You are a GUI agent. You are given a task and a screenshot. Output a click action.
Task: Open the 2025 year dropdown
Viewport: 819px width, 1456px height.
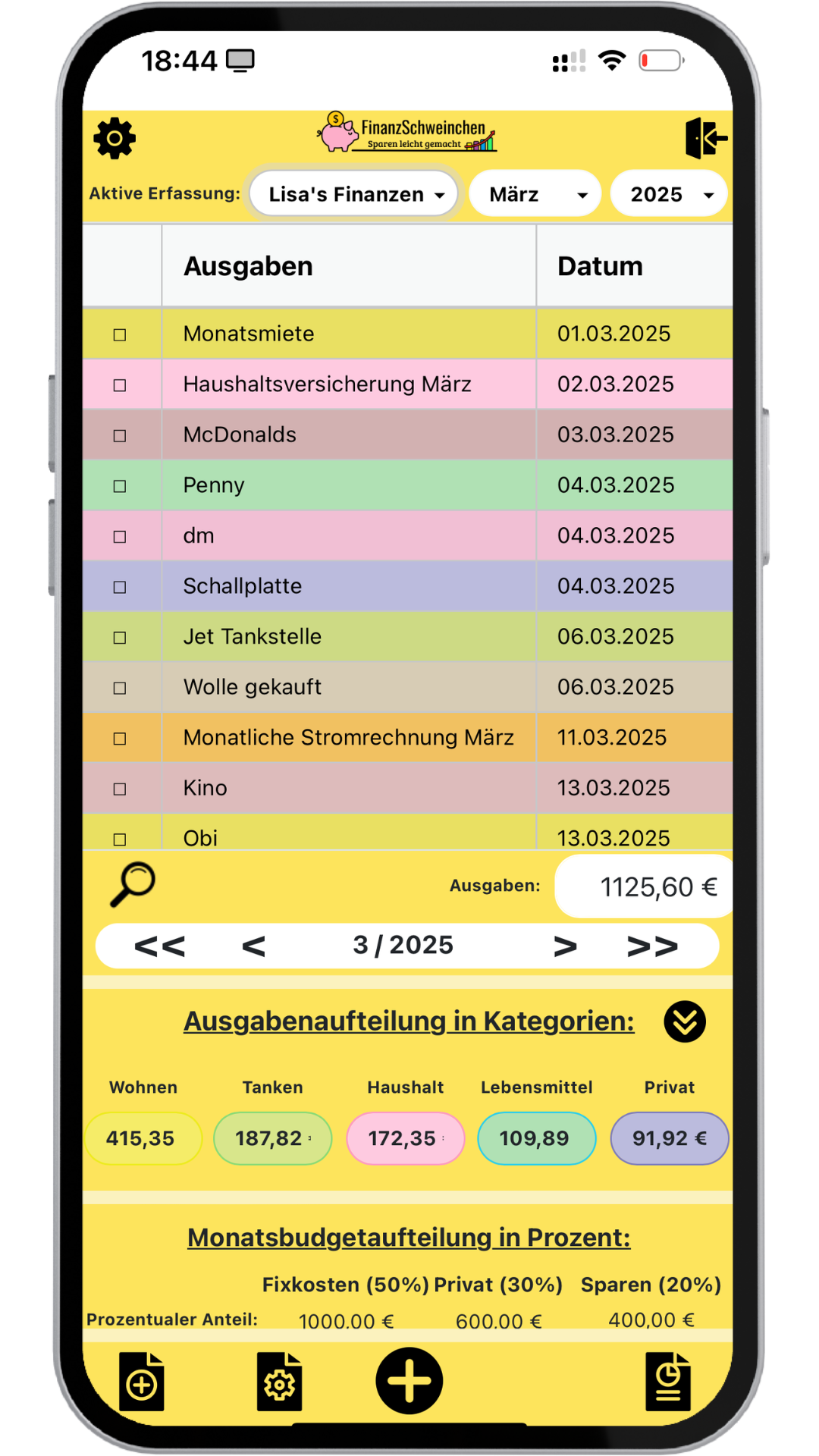[669, 194]
